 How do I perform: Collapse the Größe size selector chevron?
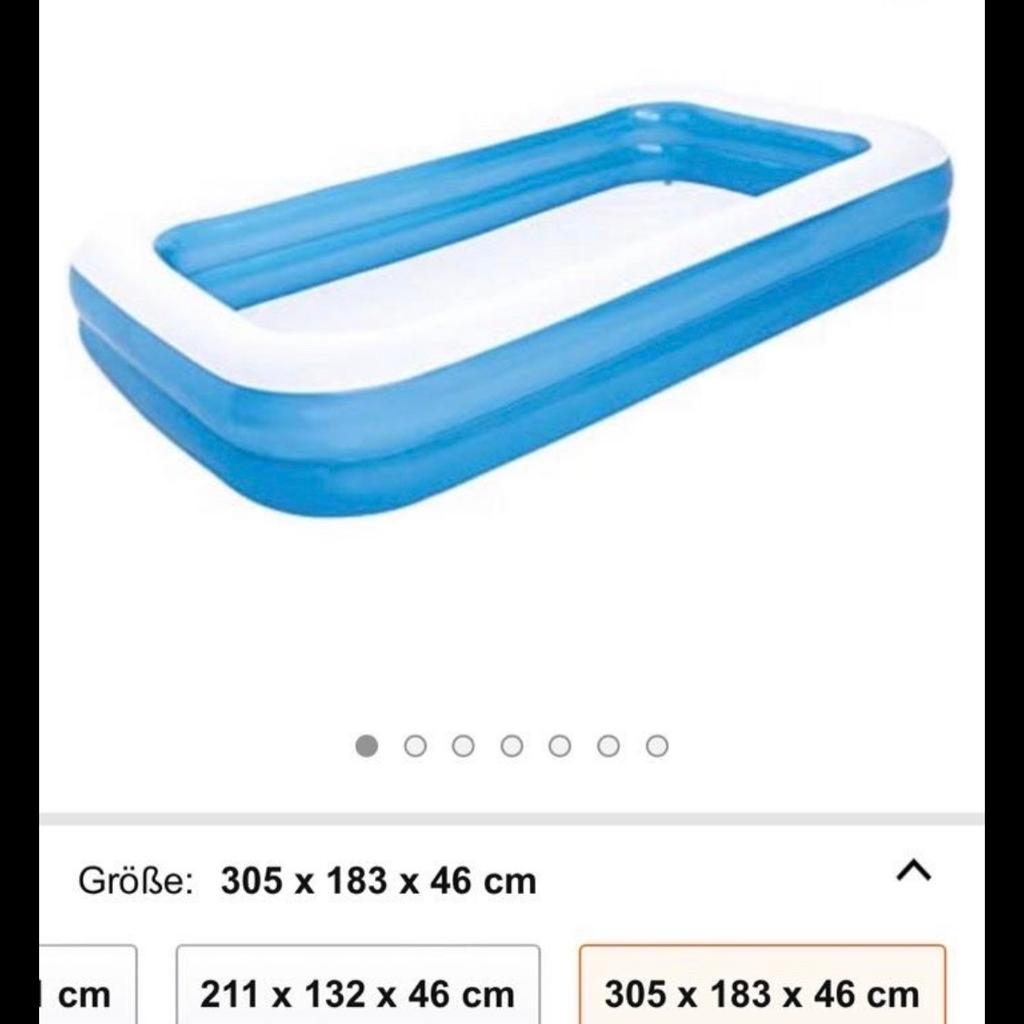point(913,871)
